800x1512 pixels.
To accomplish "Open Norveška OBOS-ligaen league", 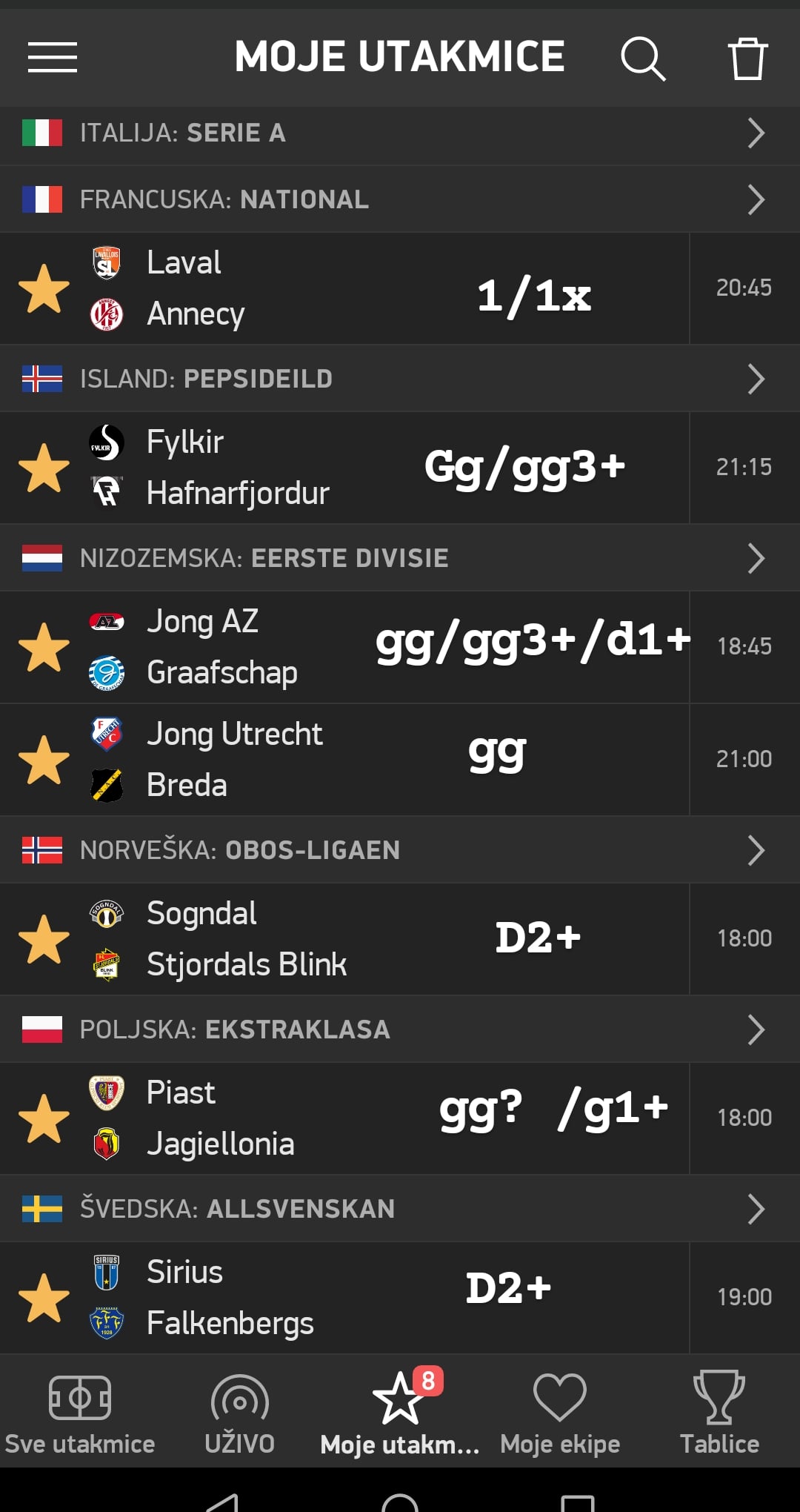I will pos(400,850).
